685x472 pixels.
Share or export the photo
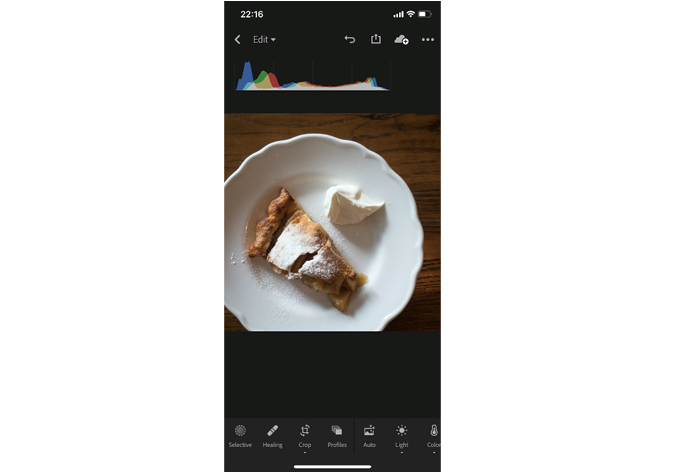point(376,39)
